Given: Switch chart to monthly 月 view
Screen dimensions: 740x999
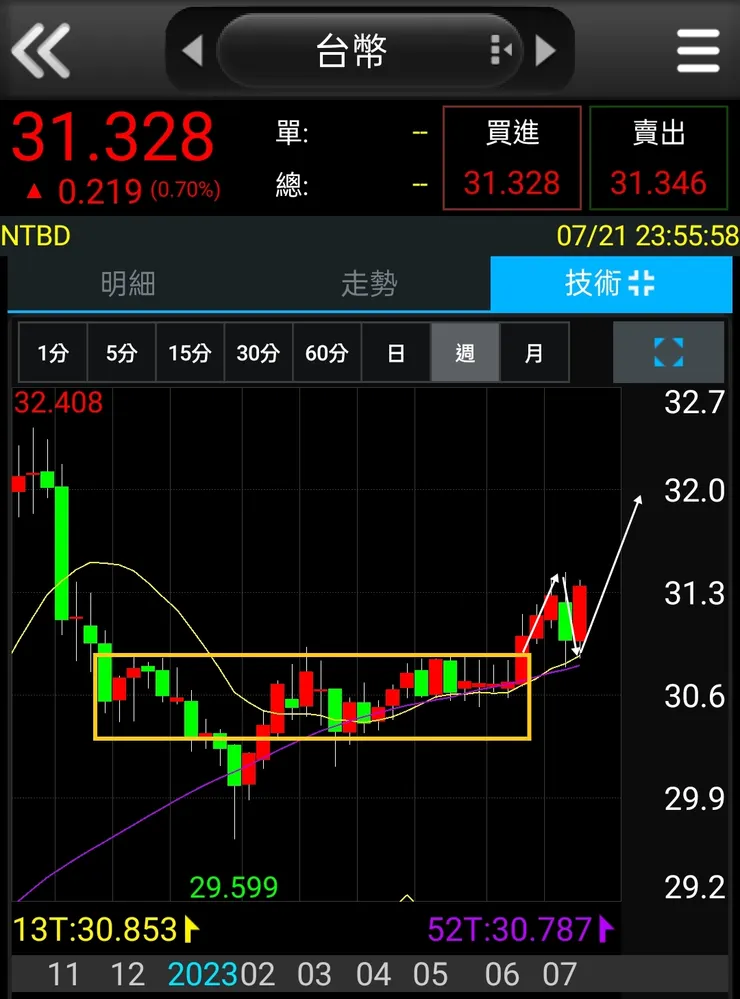Looking at the screenshot, I should point(534,353).
